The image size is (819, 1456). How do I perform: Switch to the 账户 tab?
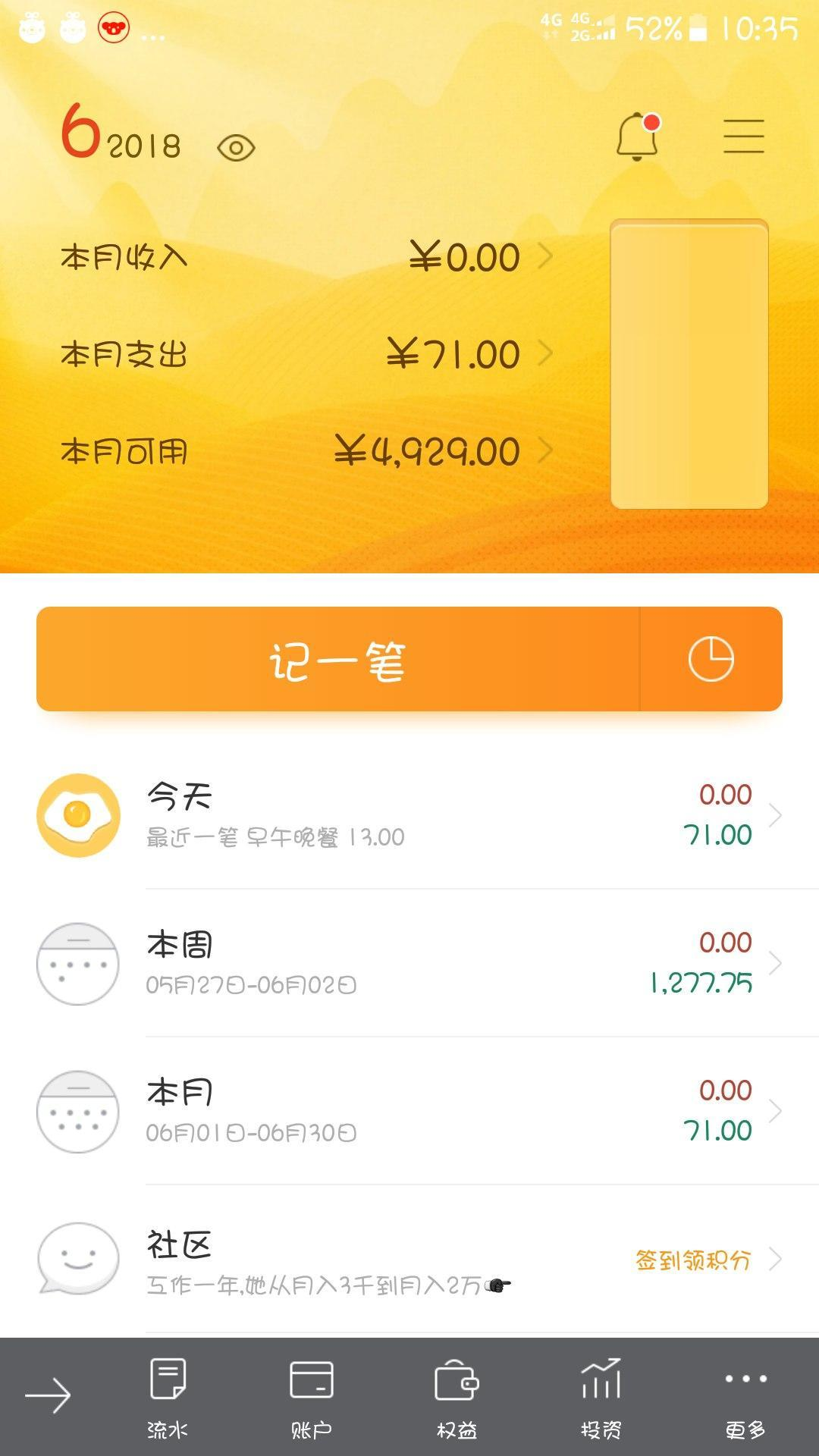coord(312,1397)
